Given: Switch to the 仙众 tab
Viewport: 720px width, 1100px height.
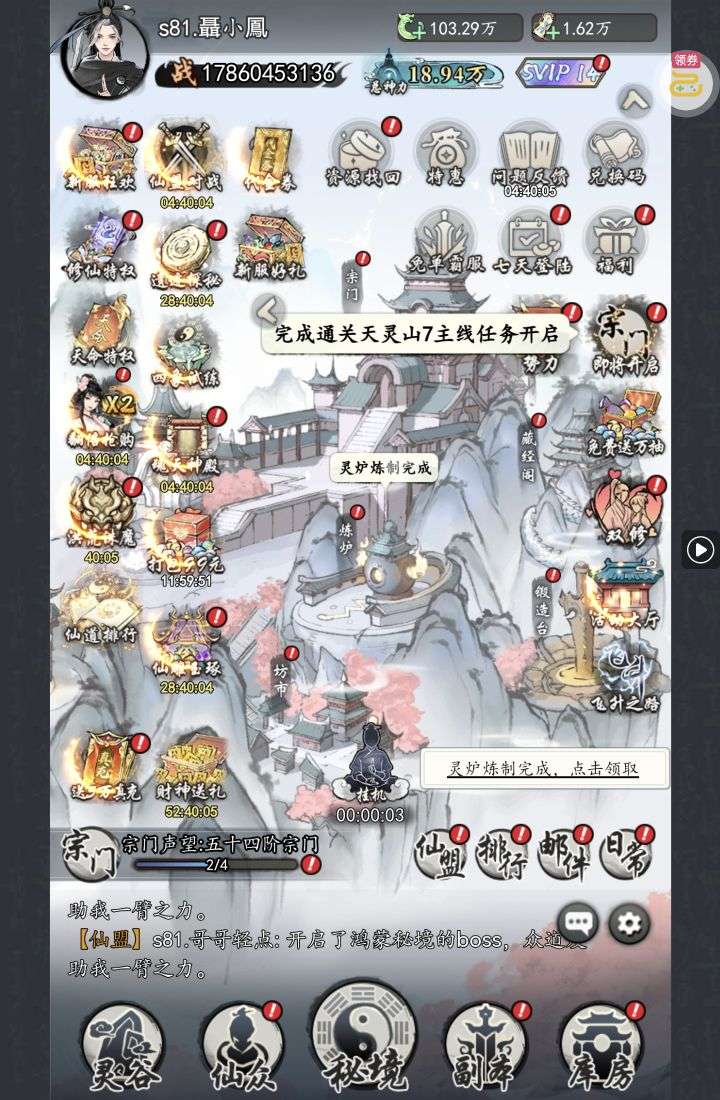Looking at the screenshot, I should click(x=240, y=1047).
